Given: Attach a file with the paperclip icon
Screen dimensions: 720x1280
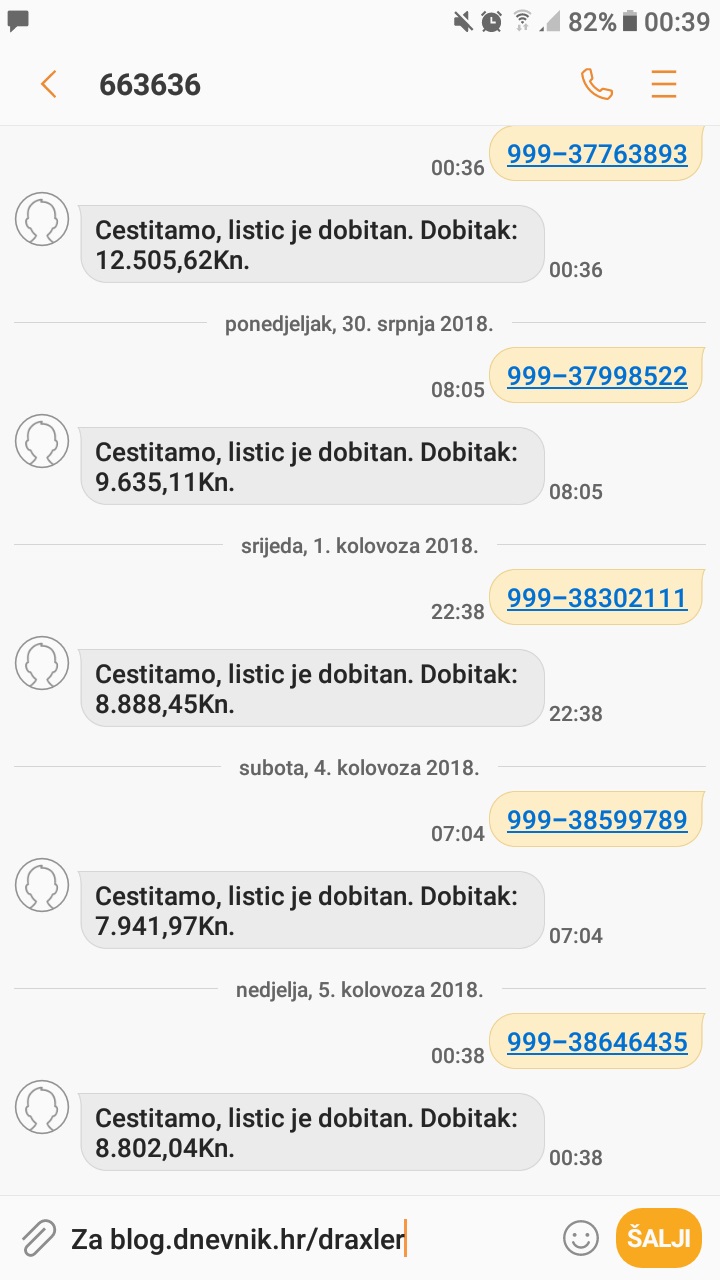Looking at the screenshot, I should click(38, 1238).
